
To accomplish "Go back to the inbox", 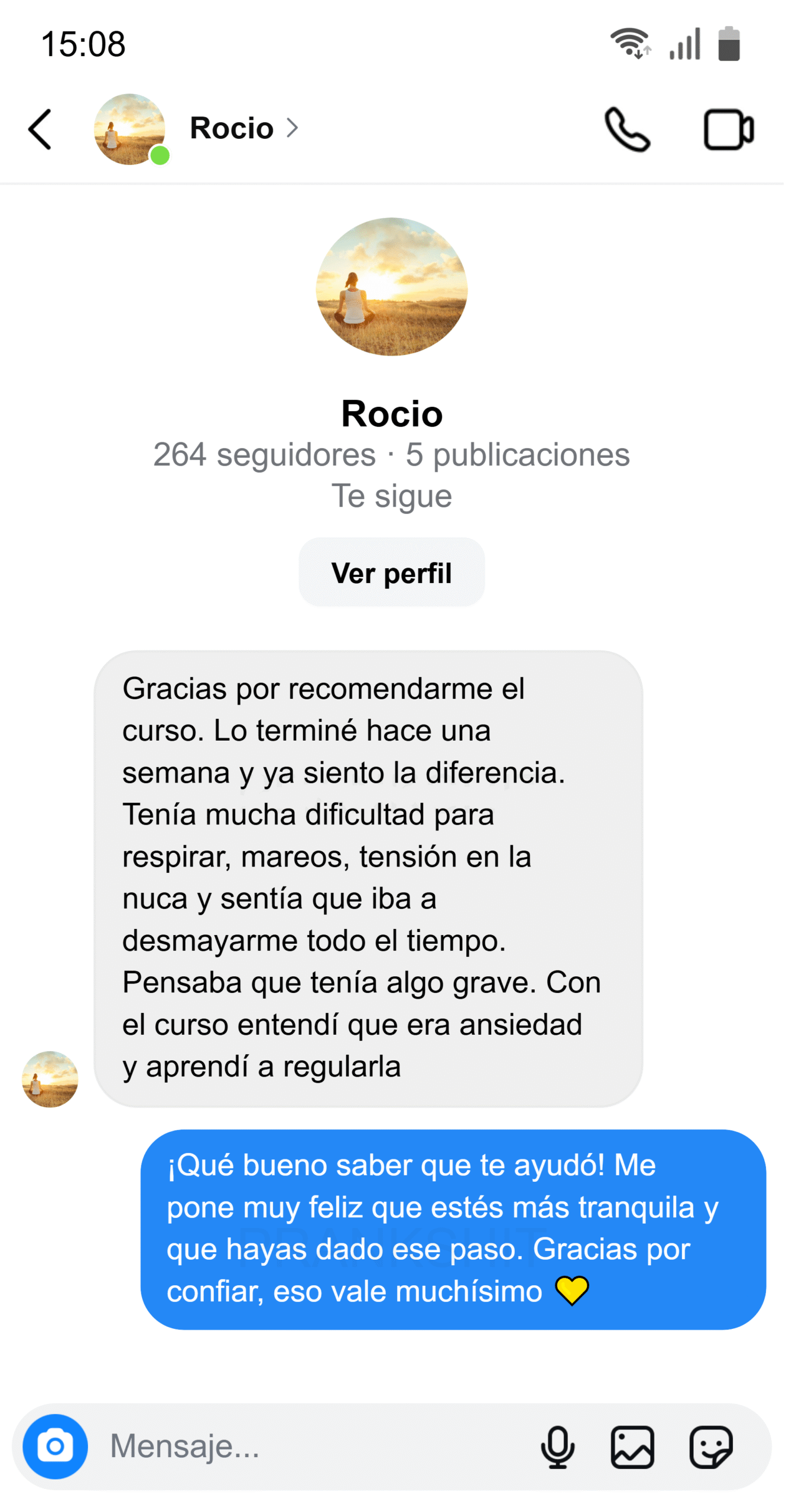I will tap(40, 129).
